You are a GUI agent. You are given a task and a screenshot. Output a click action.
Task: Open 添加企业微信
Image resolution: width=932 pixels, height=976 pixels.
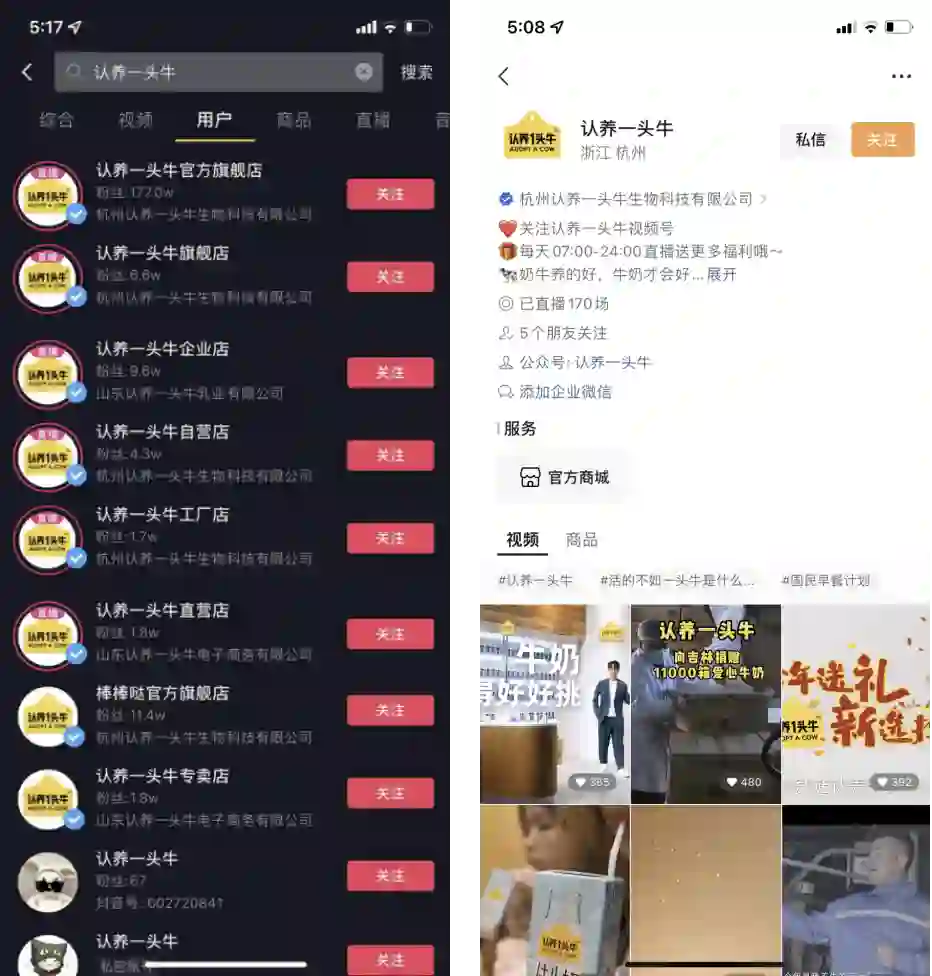coord(565,392)
